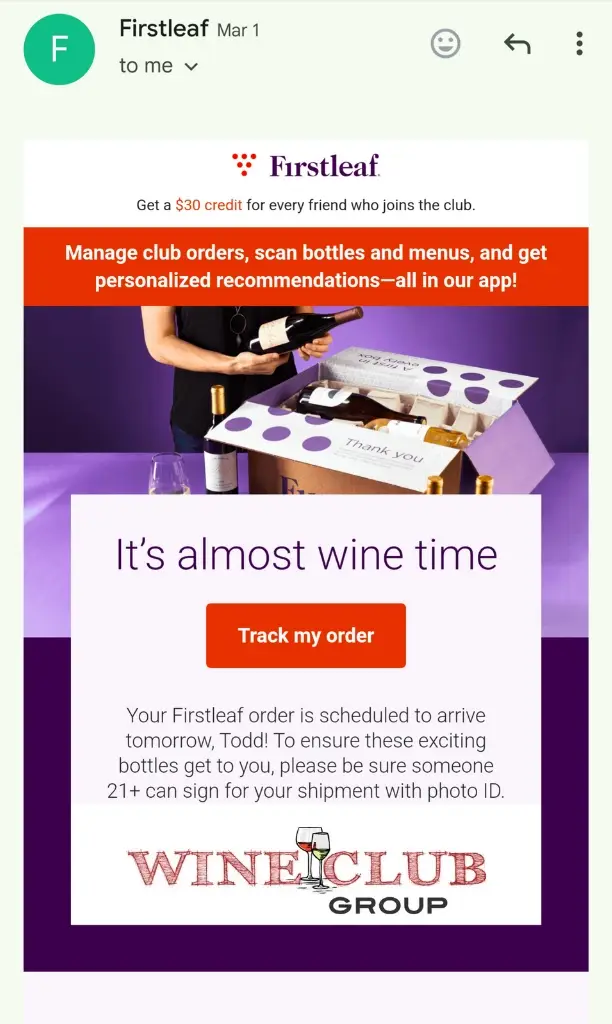The image size is (612, 1024).
Task: Open the $30 credit referral link
Action: (208, 205)
